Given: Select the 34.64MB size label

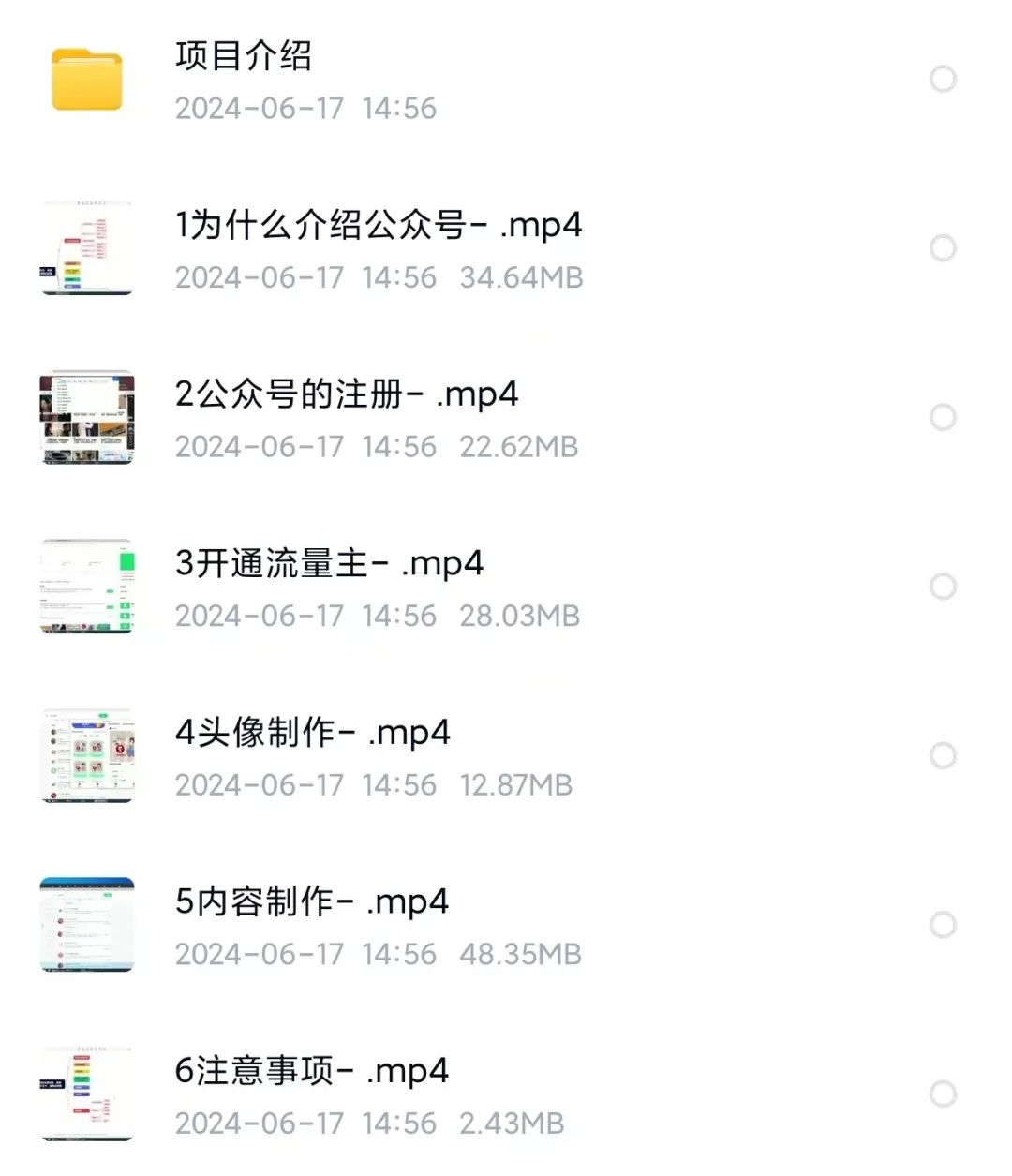Looking at the screenshot, I should coord(522,277).
